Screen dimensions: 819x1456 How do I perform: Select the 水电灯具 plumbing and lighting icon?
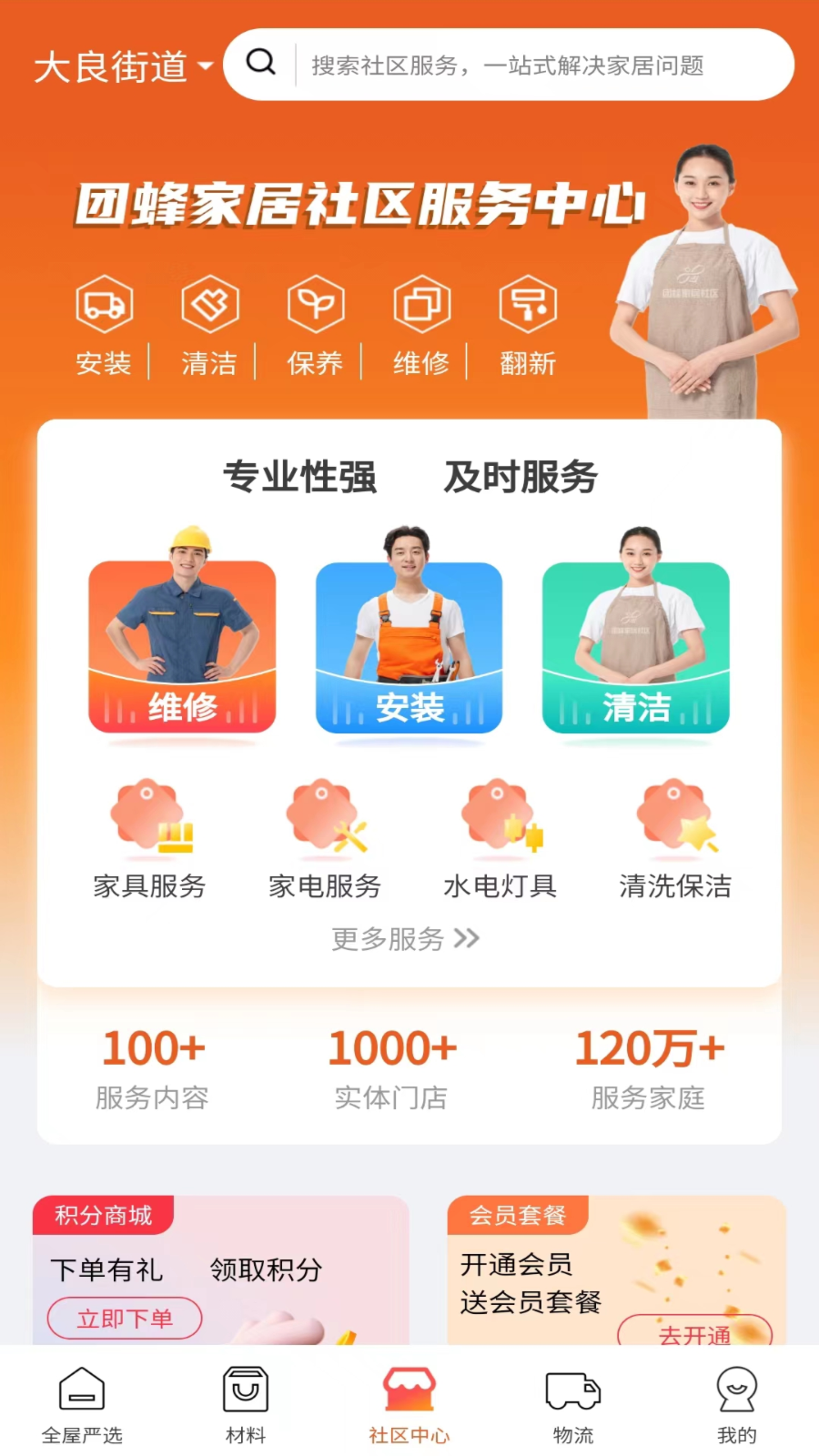point(500,819)
